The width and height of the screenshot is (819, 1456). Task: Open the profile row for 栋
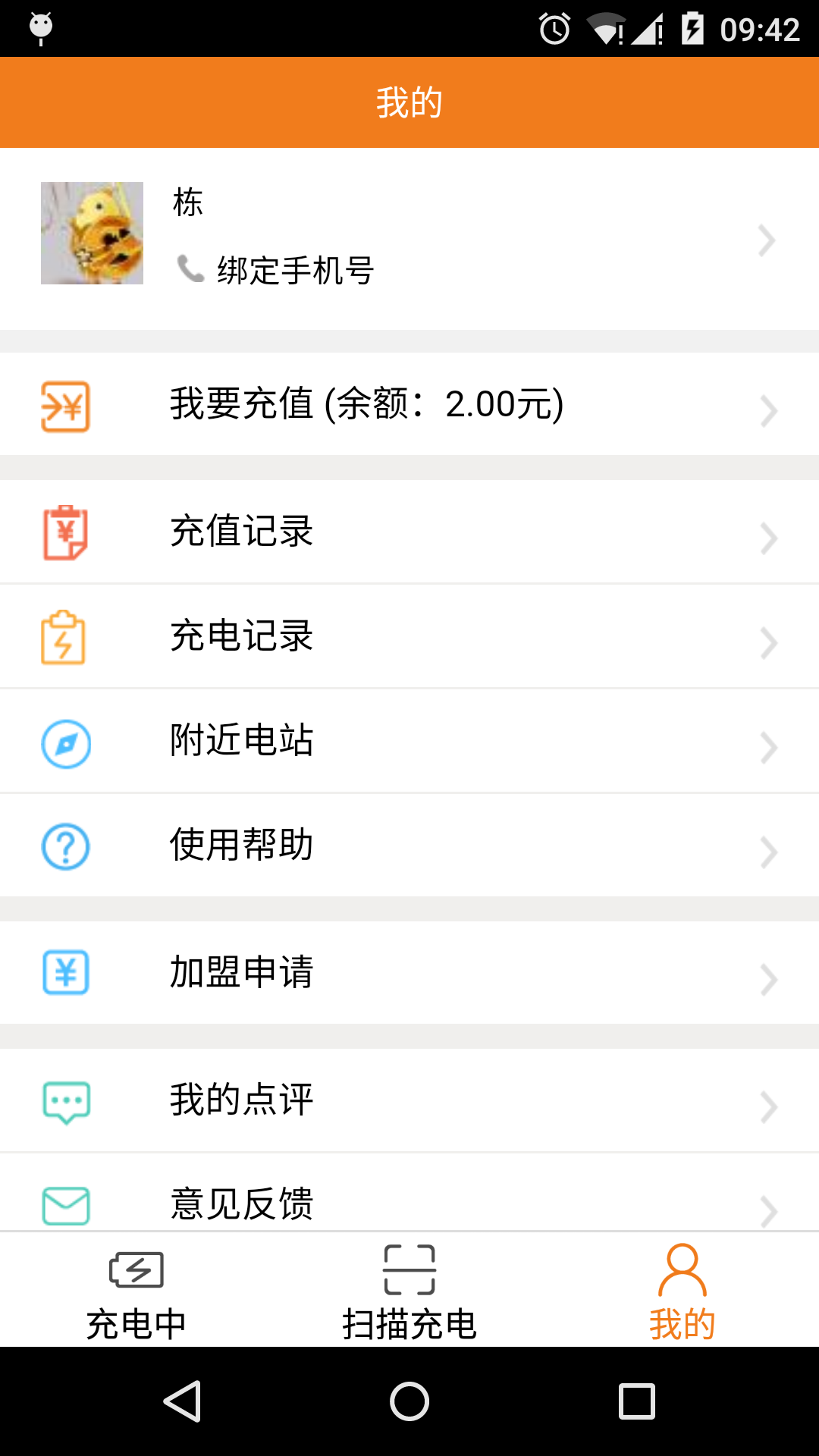pyautogui.click(x=409, y=239)
